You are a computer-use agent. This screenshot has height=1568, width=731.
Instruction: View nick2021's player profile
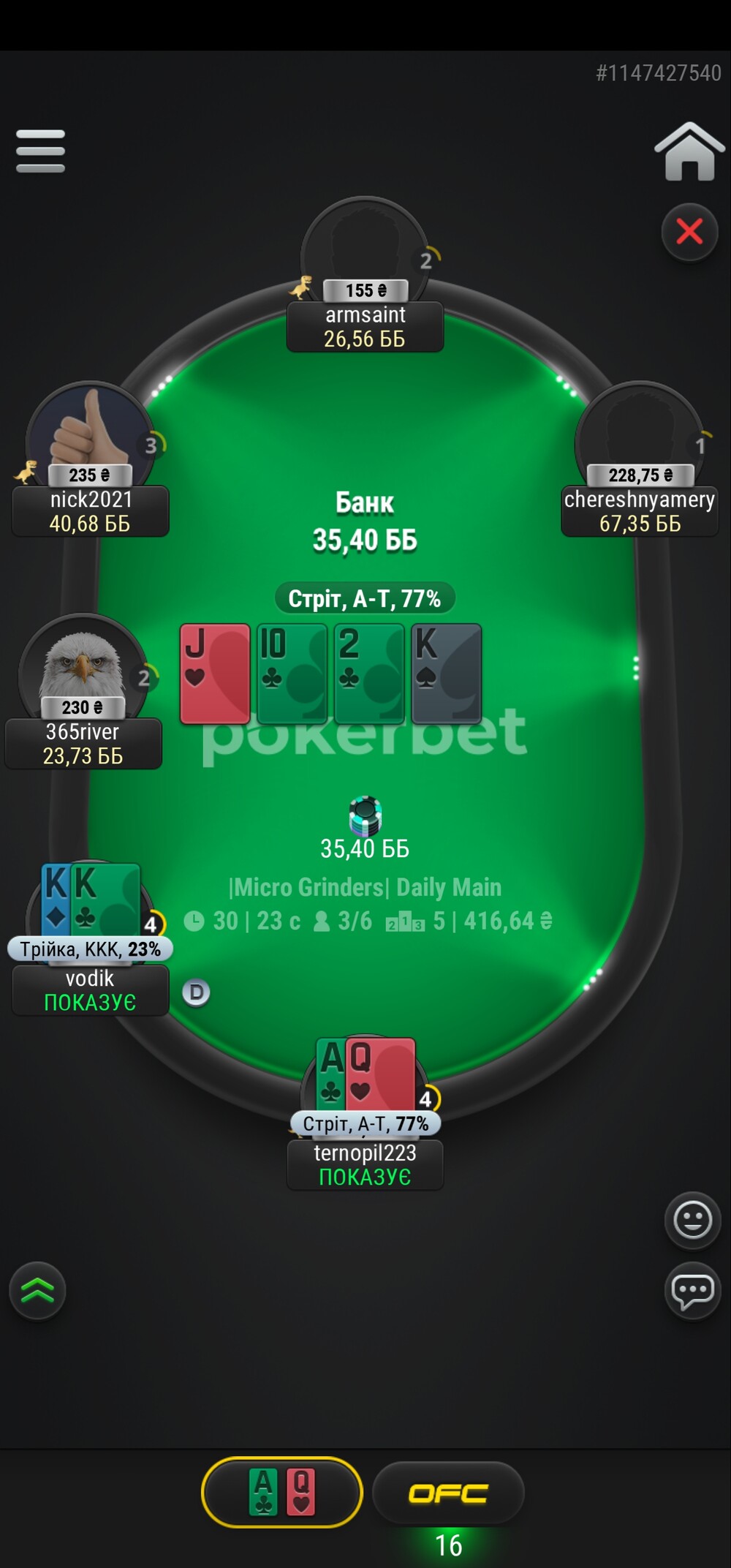(90, 459)
